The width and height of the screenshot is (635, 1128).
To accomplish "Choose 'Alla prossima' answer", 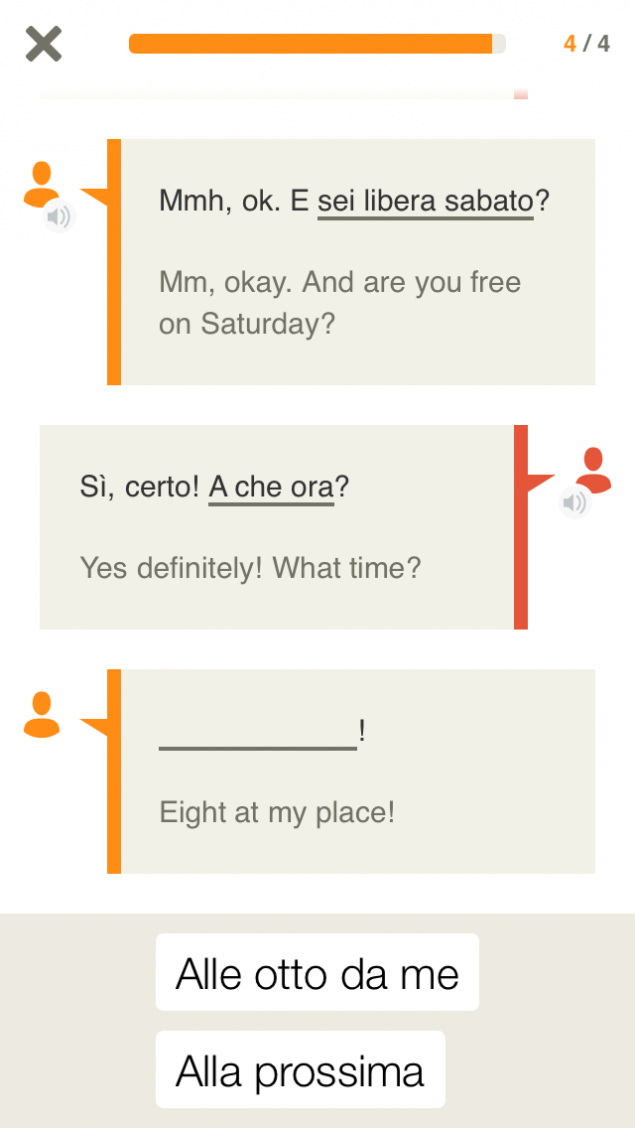I will [301, 1070].
